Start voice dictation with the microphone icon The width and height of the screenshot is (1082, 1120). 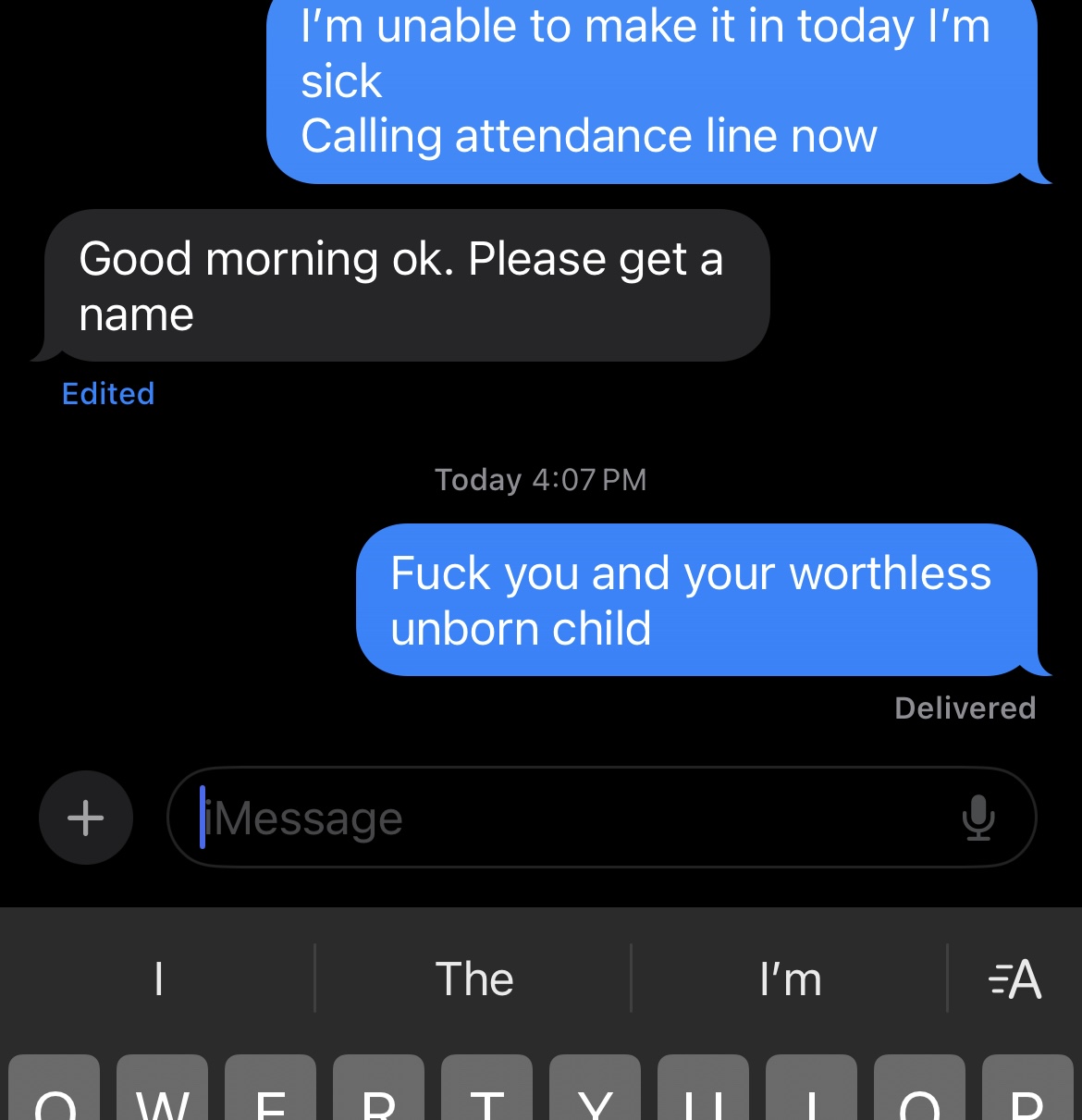(977, 818)
